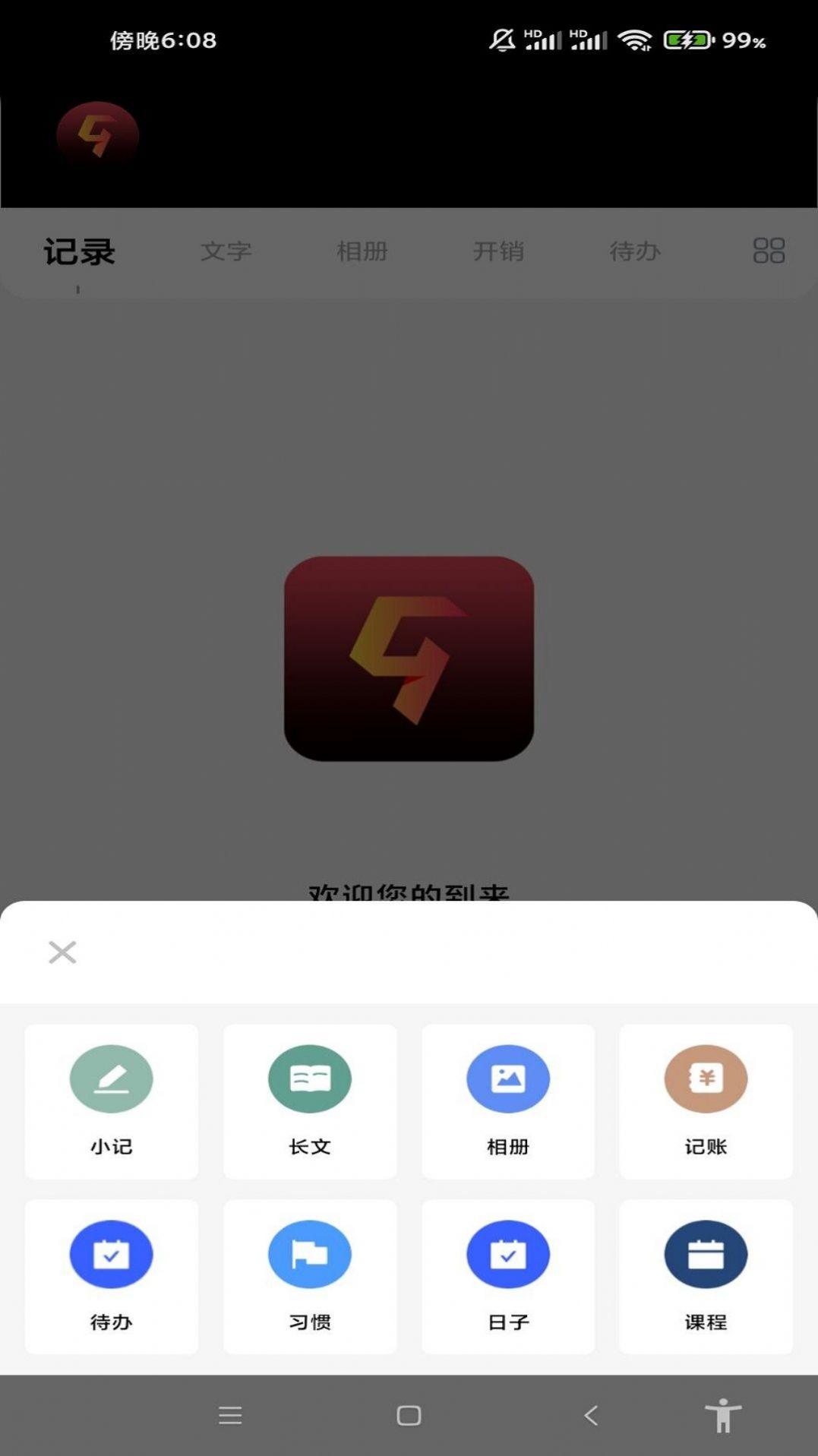Open the 开销 expenses tab

click(498, 251)
